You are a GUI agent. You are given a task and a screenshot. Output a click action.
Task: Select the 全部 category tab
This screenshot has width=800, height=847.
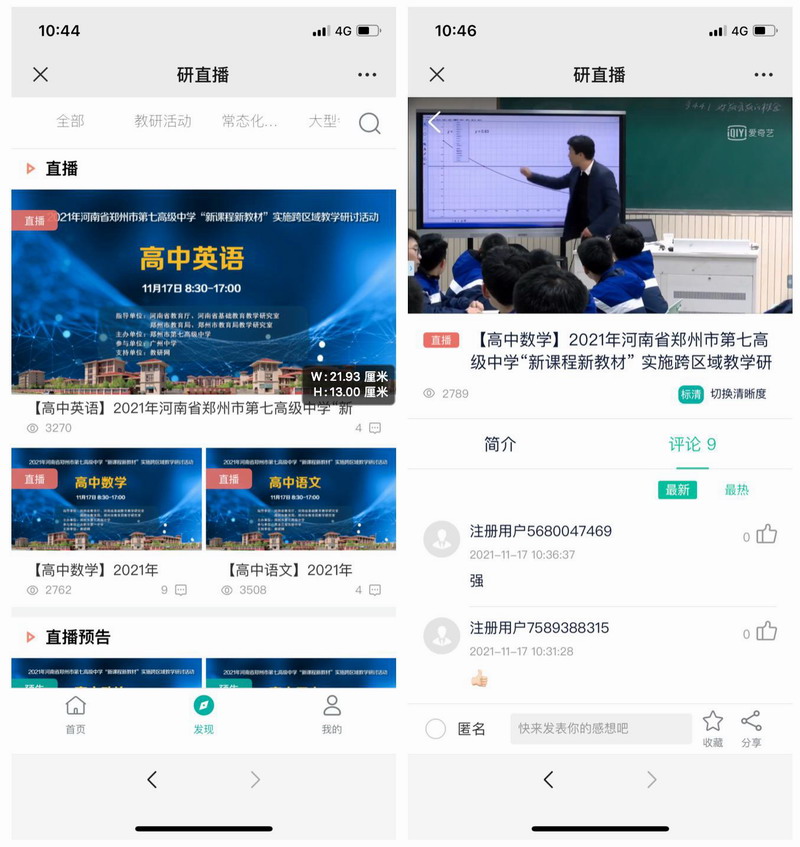(70, 121)
